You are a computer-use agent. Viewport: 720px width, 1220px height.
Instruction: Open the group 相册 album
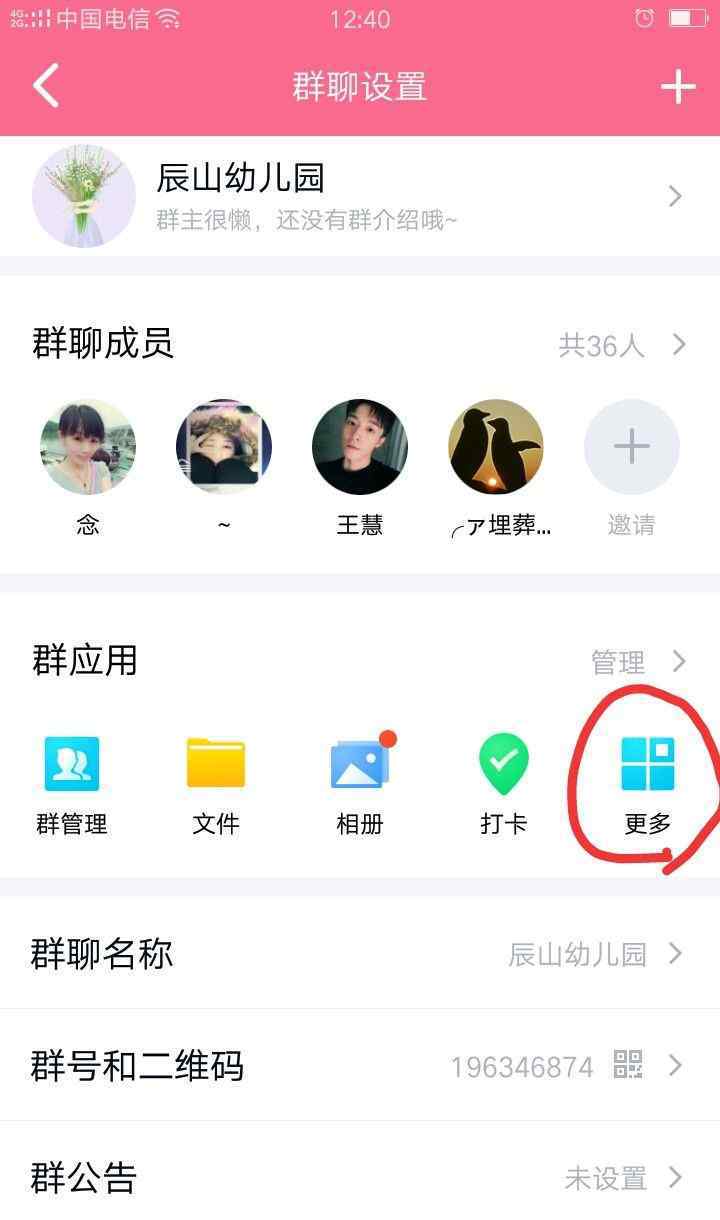click(360, 786)
